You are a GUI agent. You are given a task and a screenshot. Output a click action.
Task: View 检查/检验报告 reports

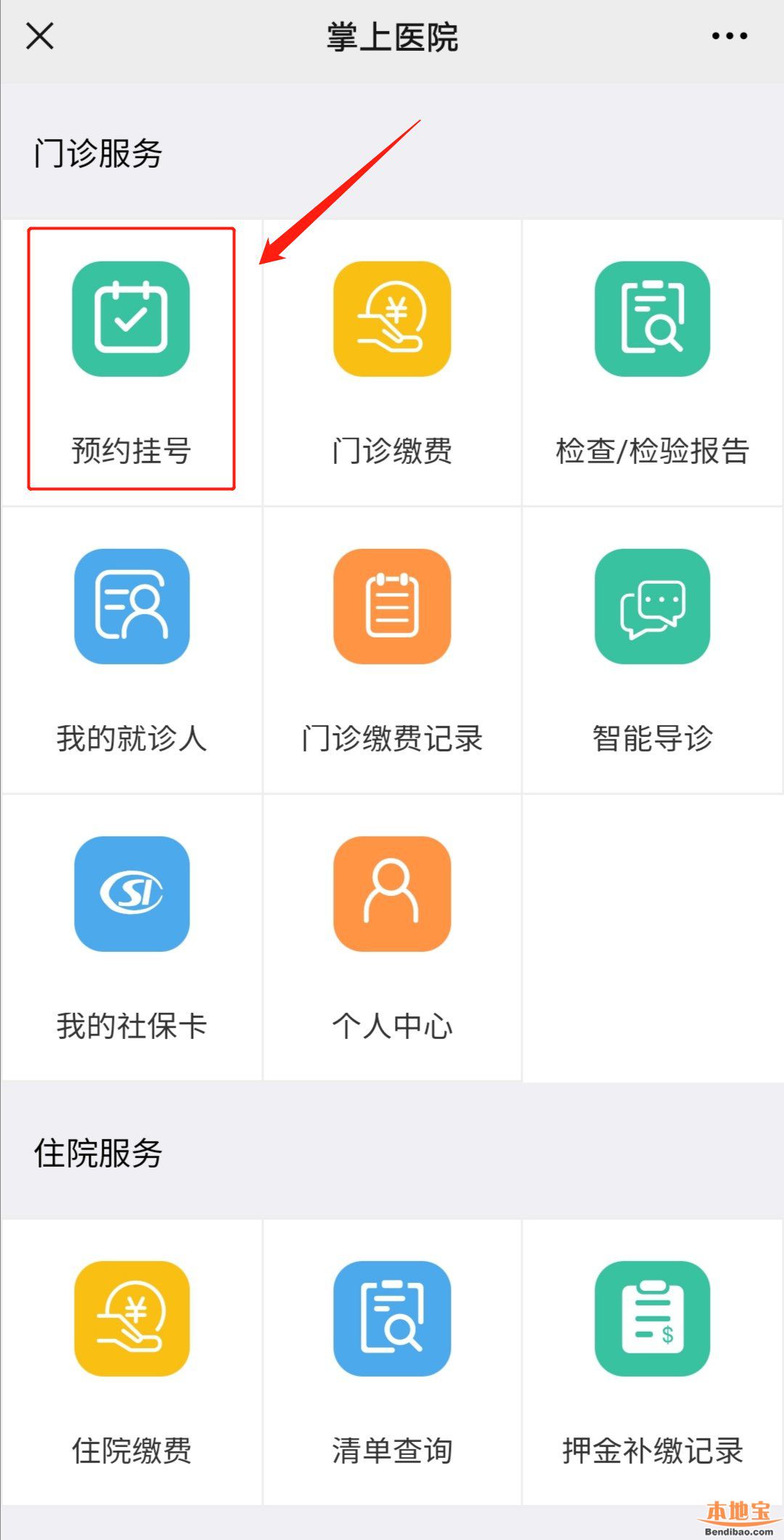click(652, 319)
